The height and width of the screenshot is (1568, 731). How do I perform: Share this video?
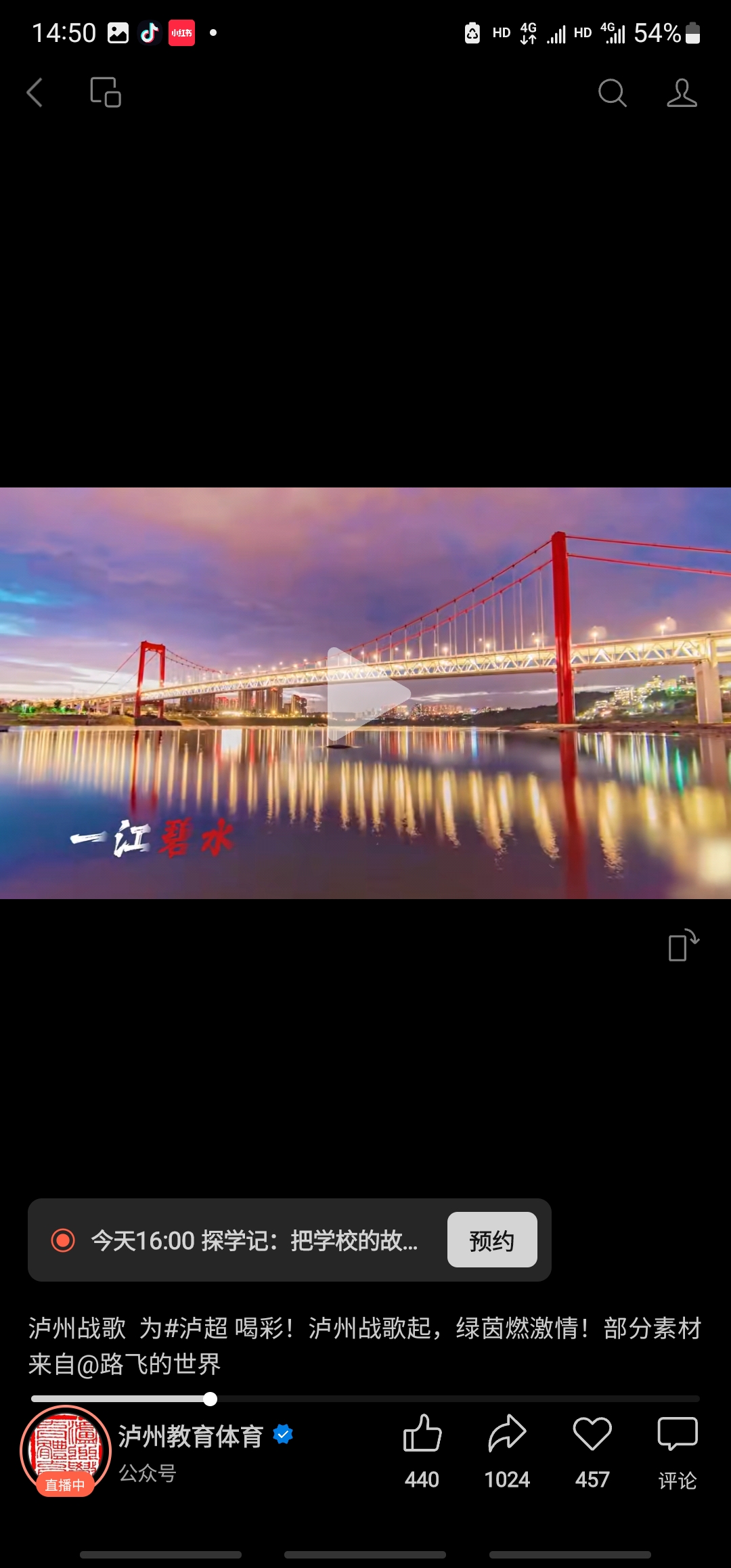click(507, 1450)
